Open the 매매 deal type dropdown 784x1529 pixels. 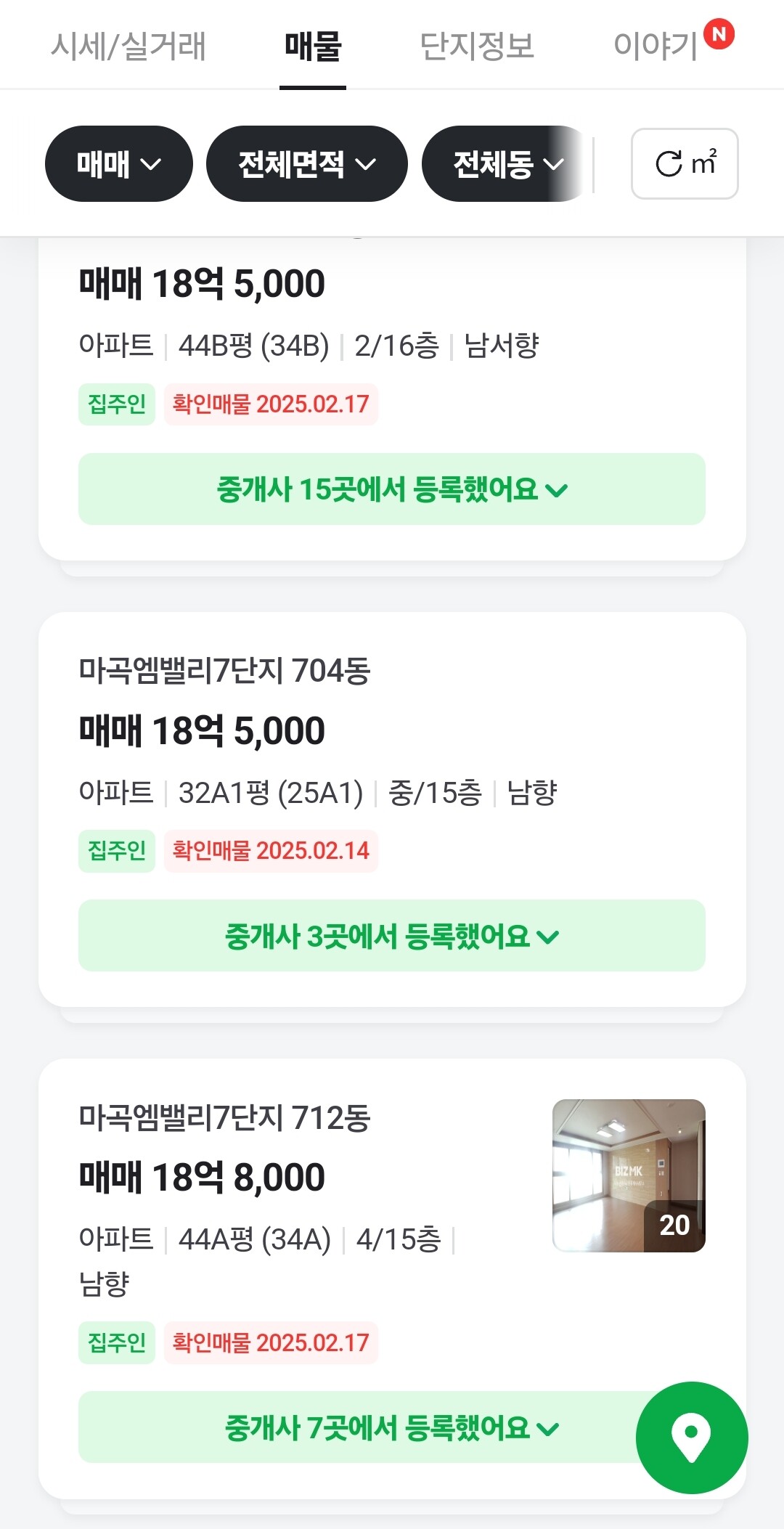pyautogui.click(x=118, y=164)
